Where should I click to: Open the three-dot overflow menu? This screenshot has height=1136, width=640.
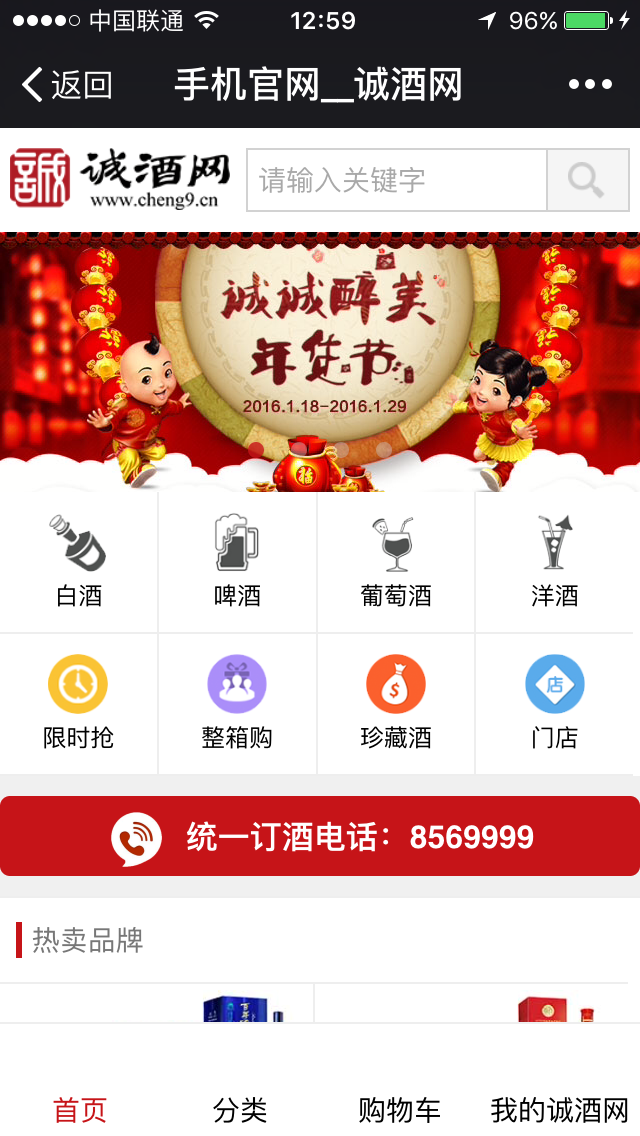point(590,85)
